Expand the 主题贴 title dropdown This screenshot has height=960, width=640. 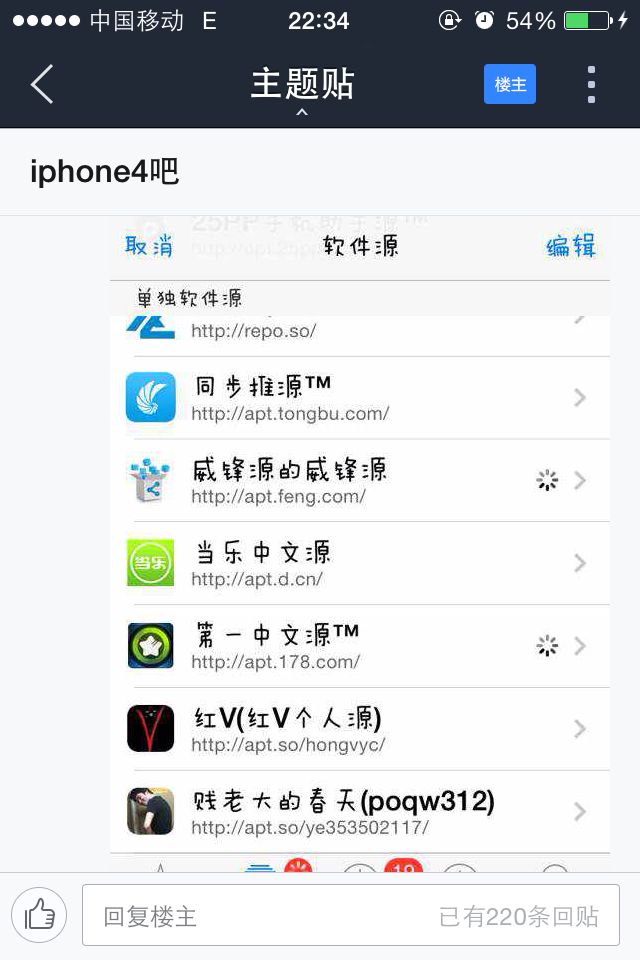(x=302, y=87)
